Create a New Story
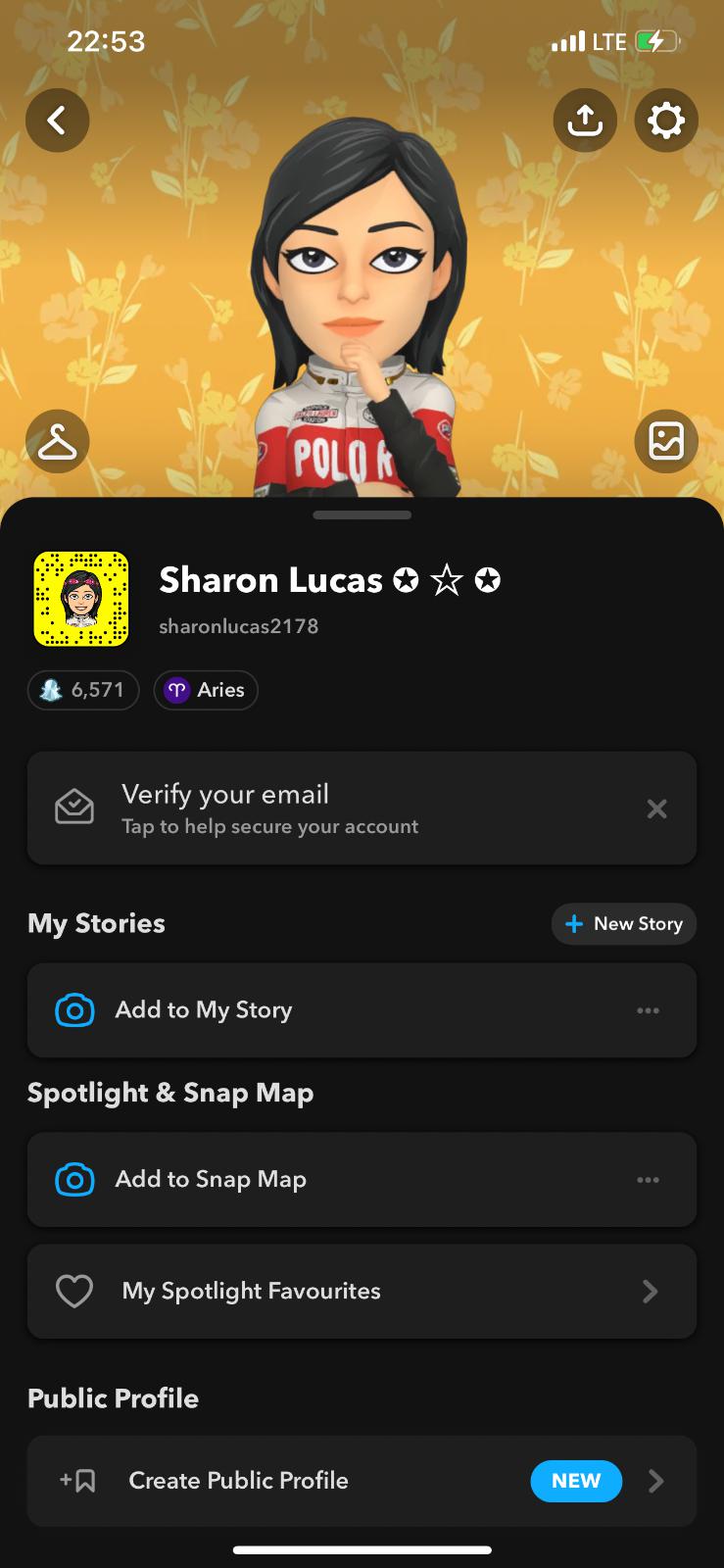The image size is (724, 1568). 624,924
